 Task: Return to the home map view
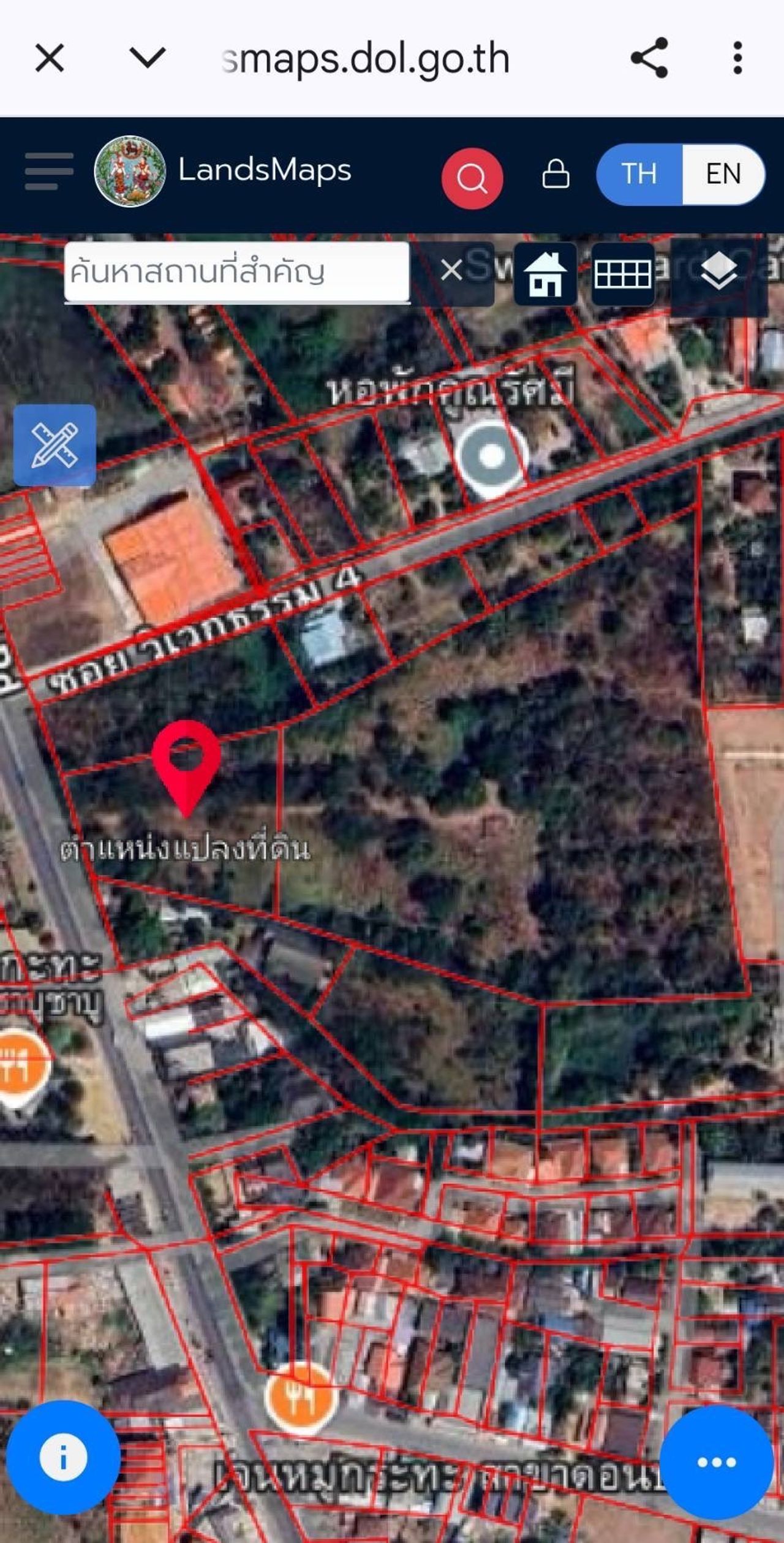point(545,274)
